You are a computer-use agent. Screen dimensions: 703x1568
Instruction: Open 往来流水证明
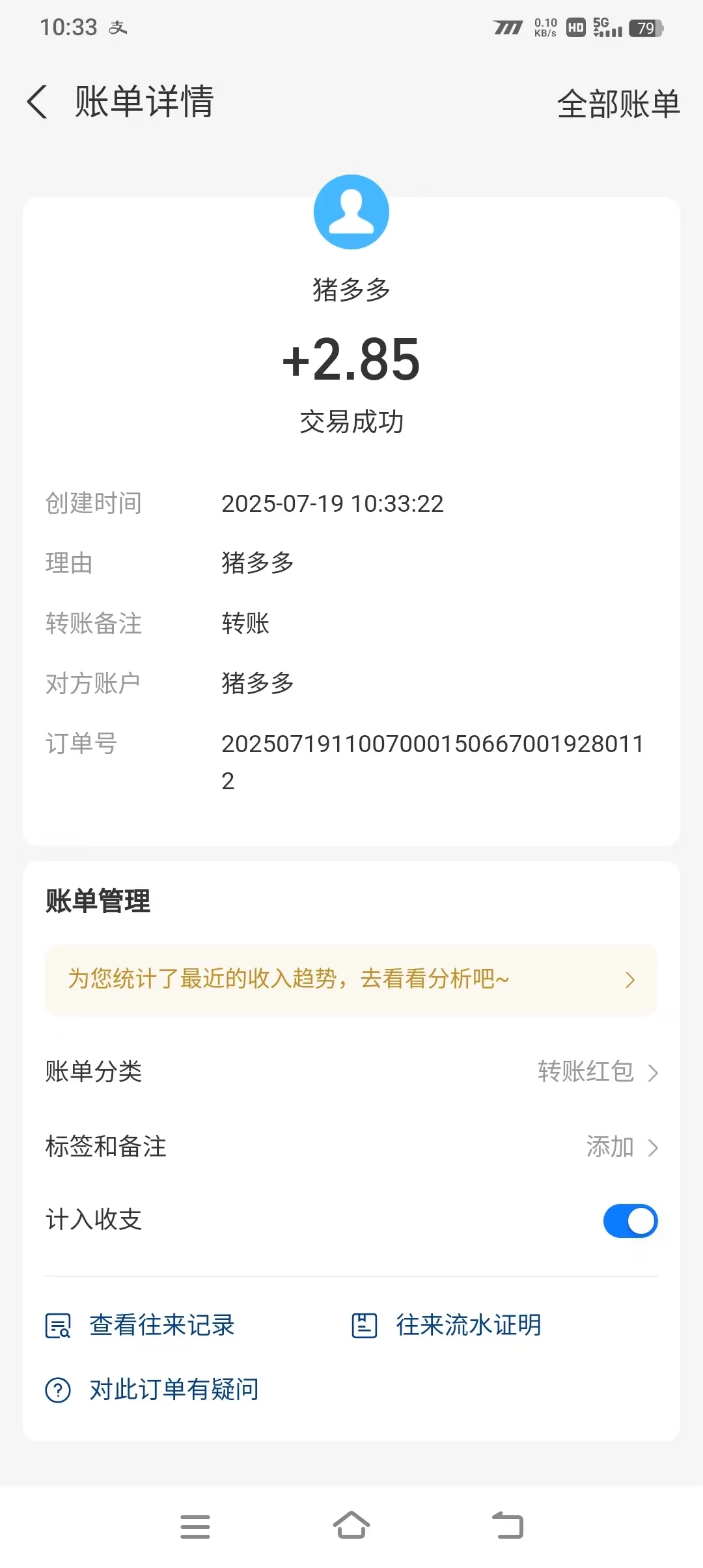point(447,1325)
